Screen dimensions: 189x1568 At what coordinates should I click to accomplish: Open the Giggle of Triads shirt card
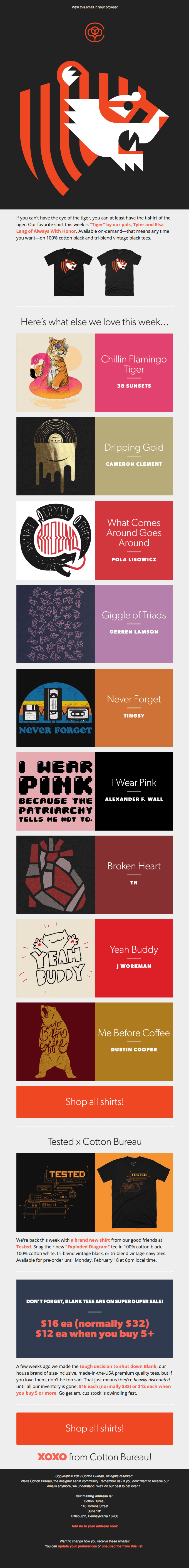(x=94, y=623)
